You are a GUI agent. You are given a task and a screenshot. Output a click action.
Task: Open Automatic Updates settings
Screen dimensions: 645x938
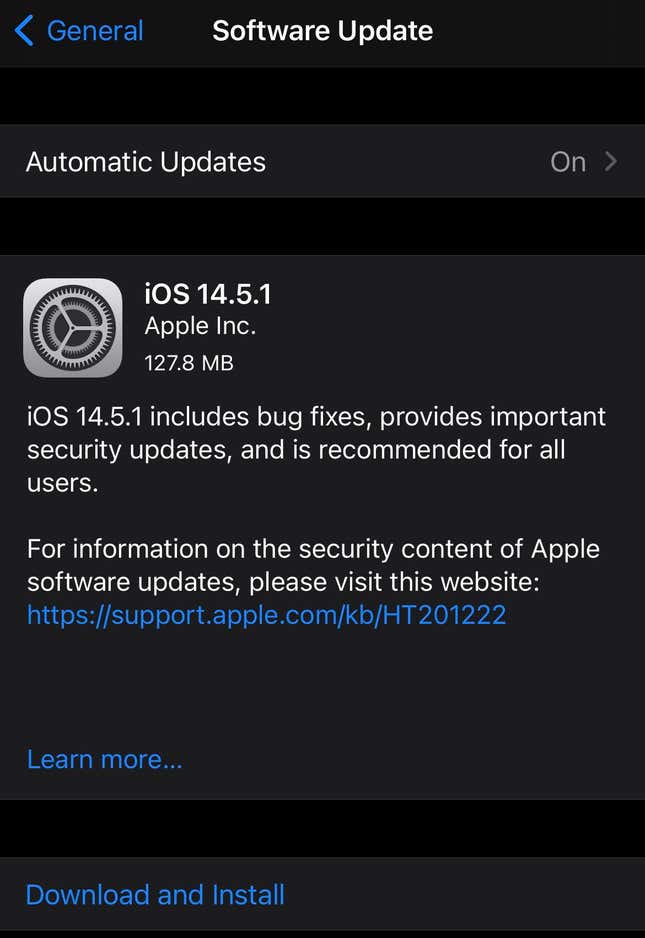(322, 162)
